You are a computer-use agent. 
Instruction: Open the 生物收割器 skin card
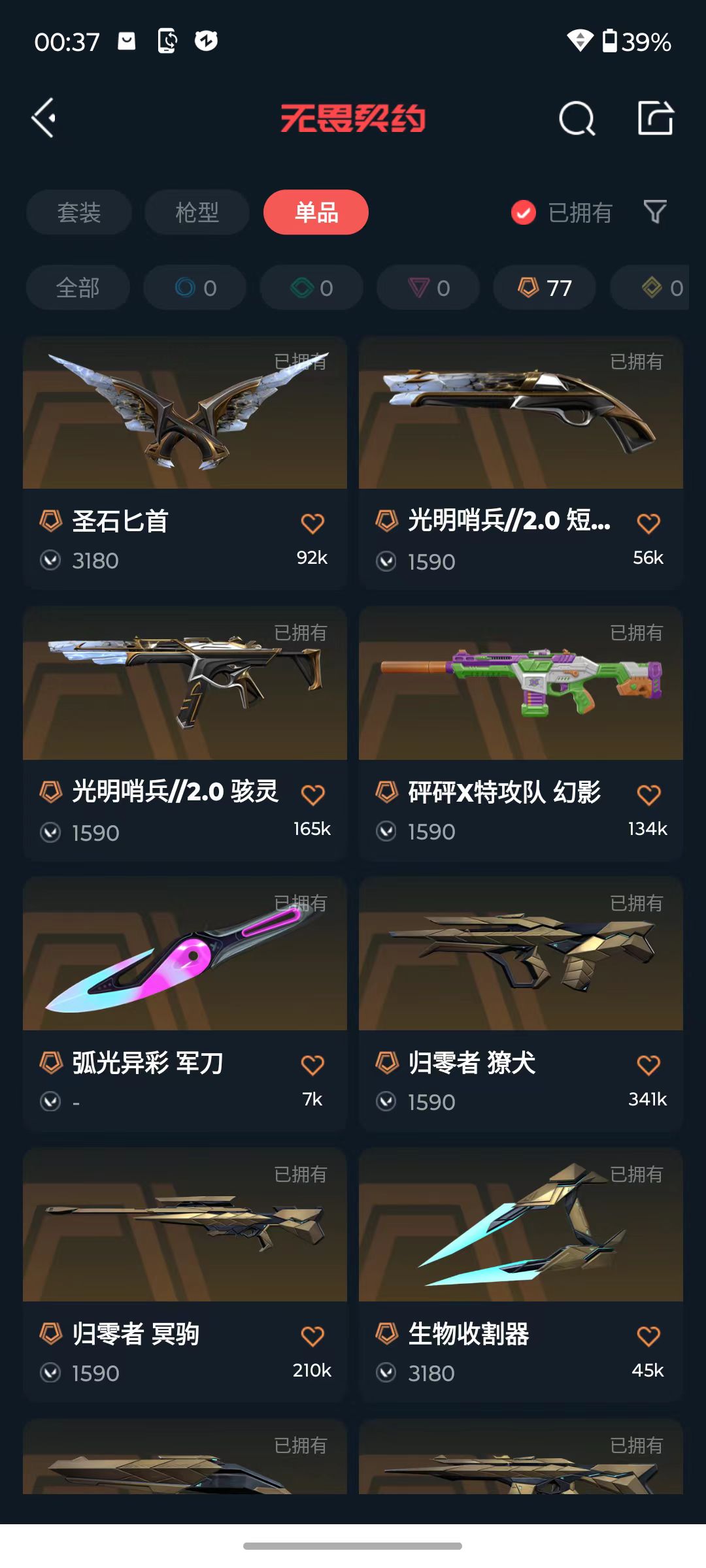[521, 1275]
